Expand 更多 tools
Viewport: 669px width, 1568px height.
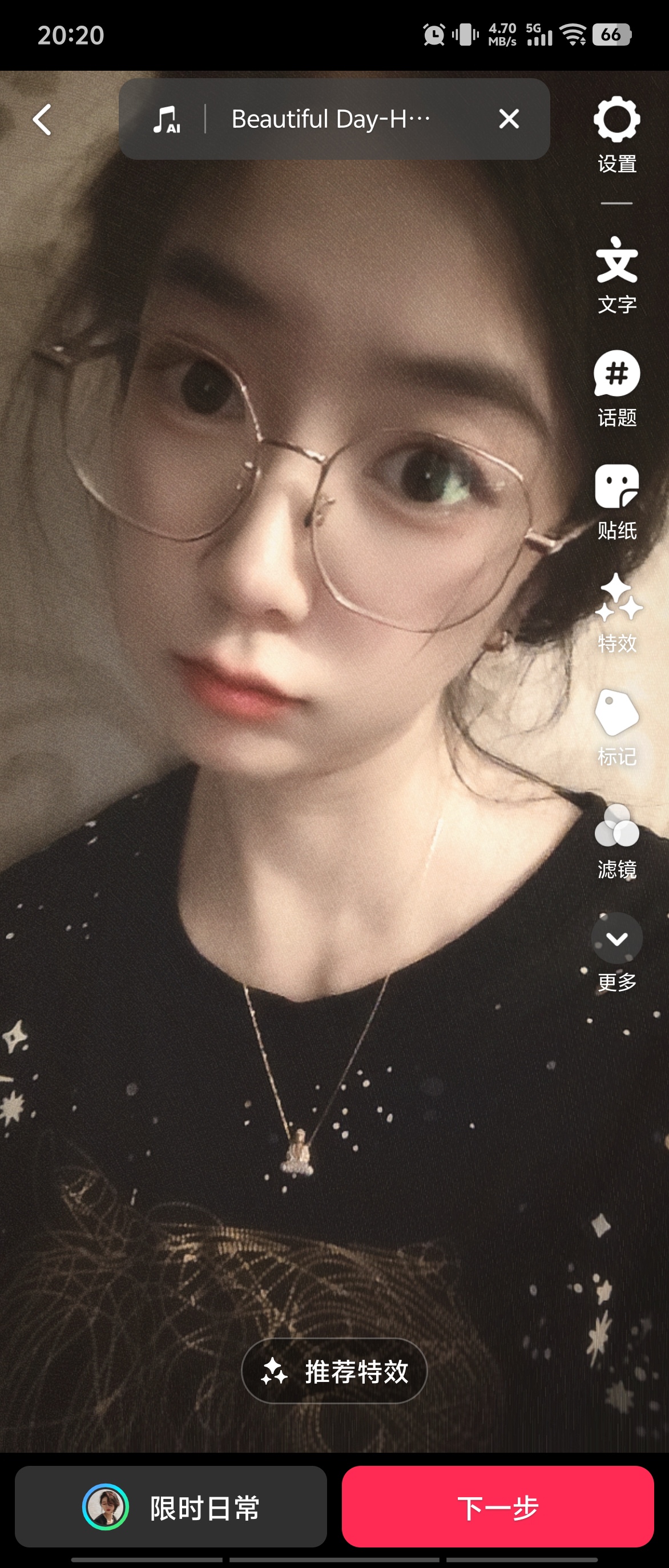[616, 952]
